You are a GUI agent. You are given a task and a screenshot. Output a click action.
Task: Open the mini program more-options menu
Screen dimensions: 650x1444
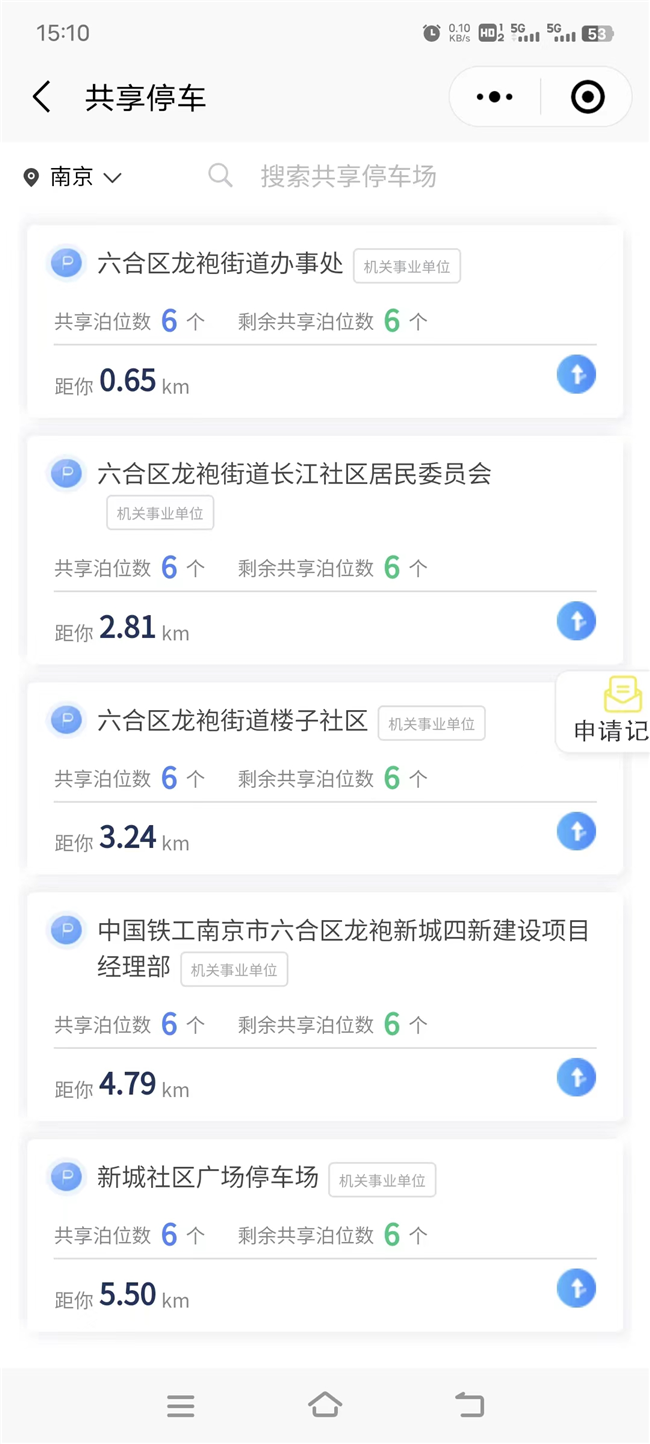click(x=495, y=97)
